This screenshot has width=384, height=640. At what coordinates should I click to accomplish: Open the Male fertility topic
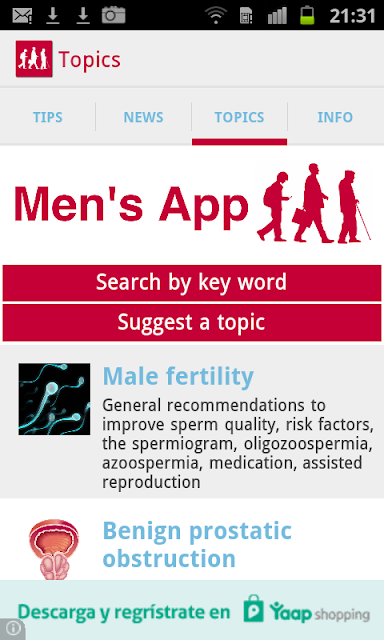(192, 422)
